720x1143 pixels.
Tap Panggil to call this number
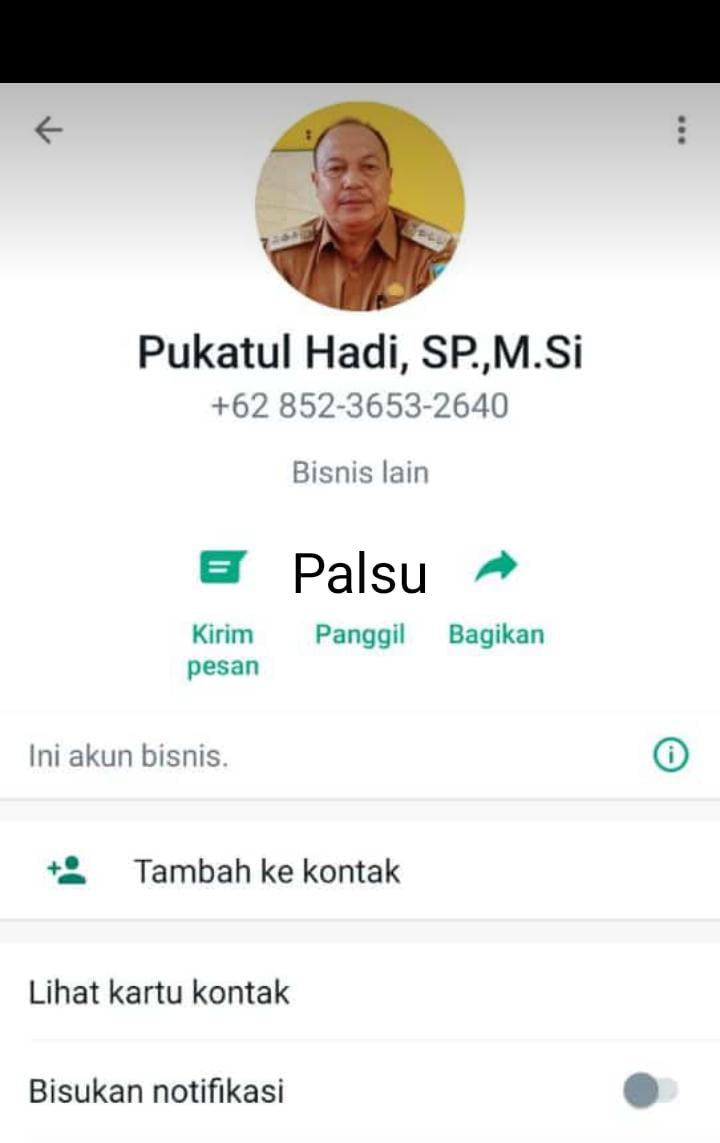click(360, 633)
